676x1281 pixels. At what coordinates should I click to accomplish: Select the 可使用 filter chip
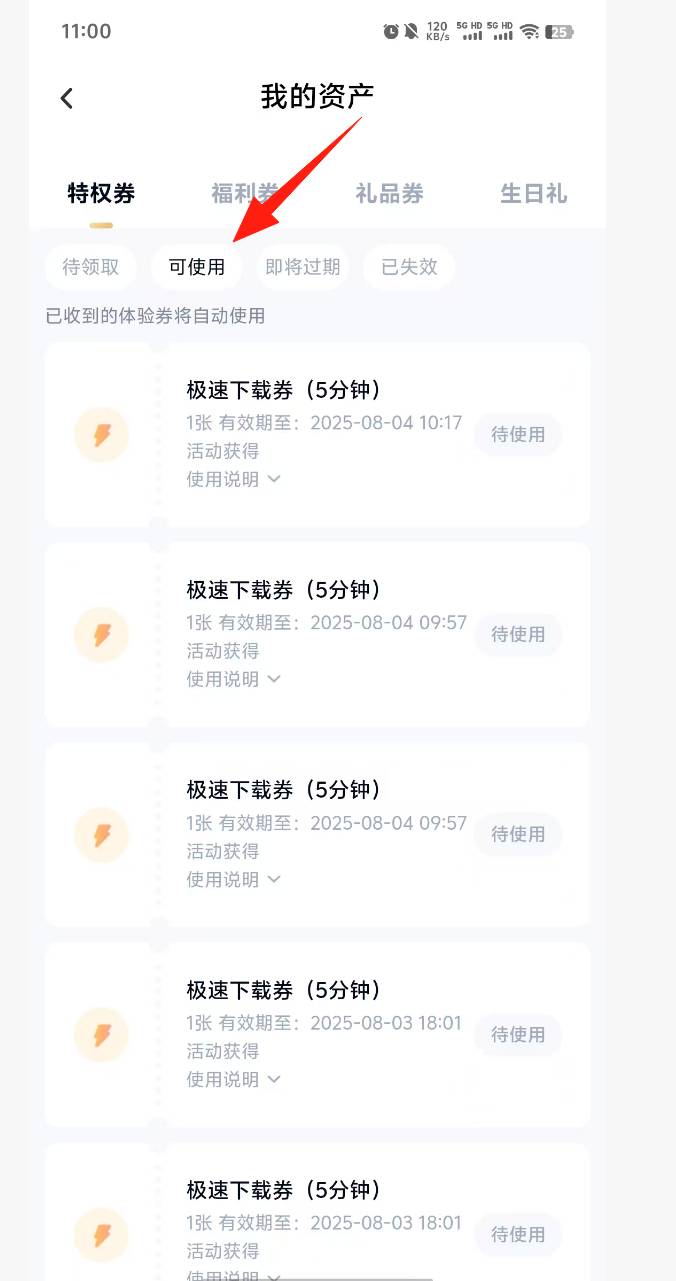click(x=197, y=267)
